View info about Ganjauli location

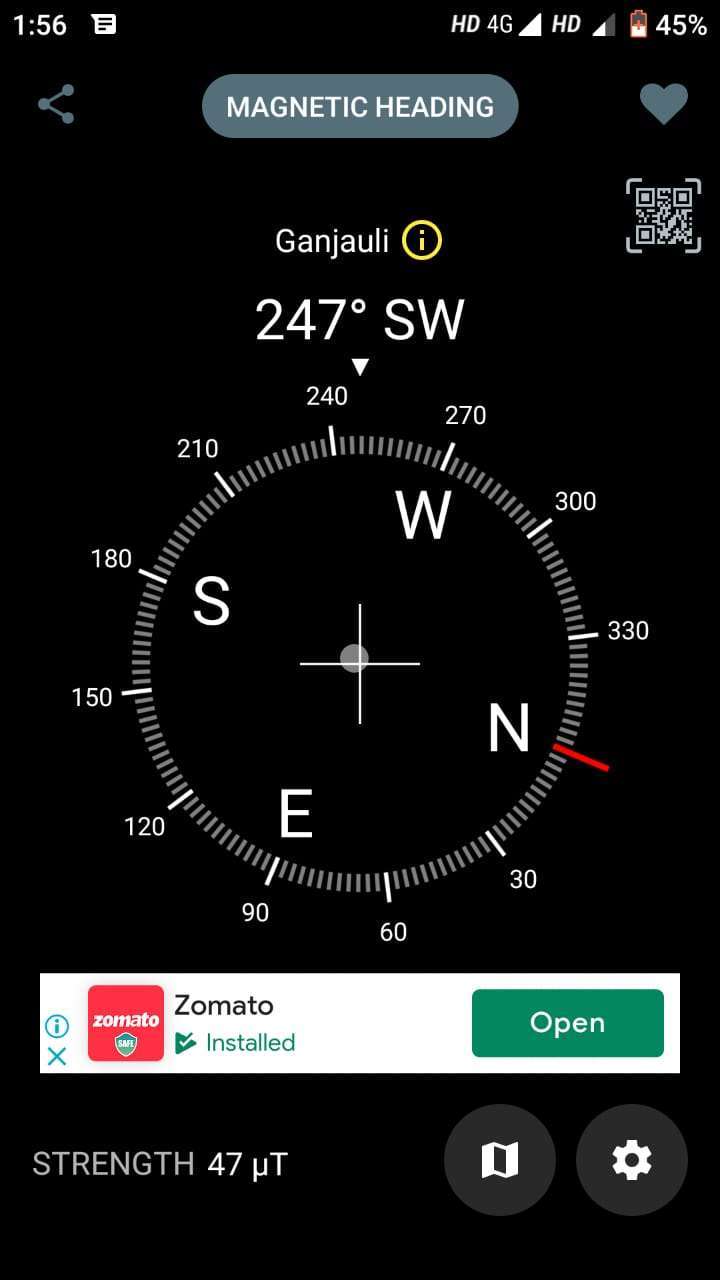click(422, 241)
